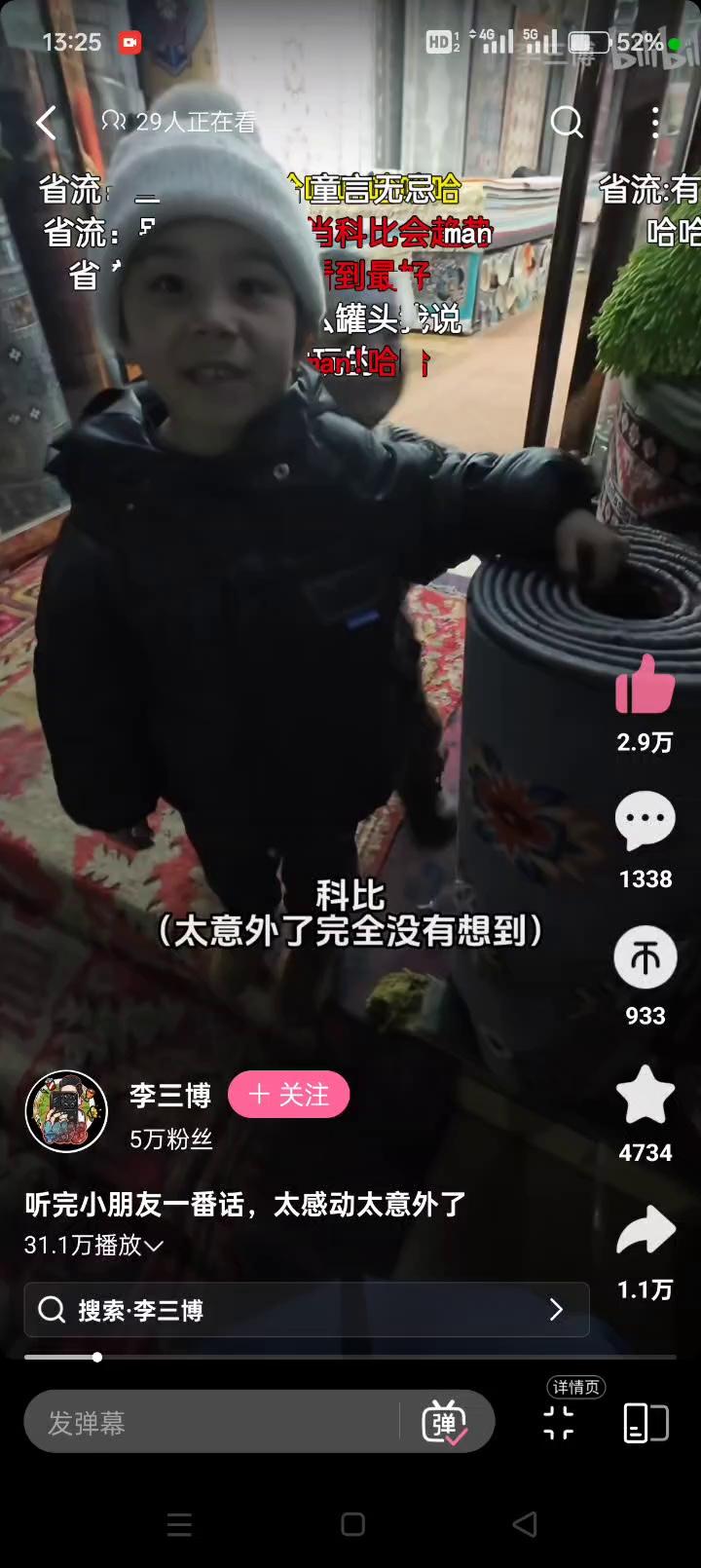Open the three-dot overflow menu

coord(655,123)
